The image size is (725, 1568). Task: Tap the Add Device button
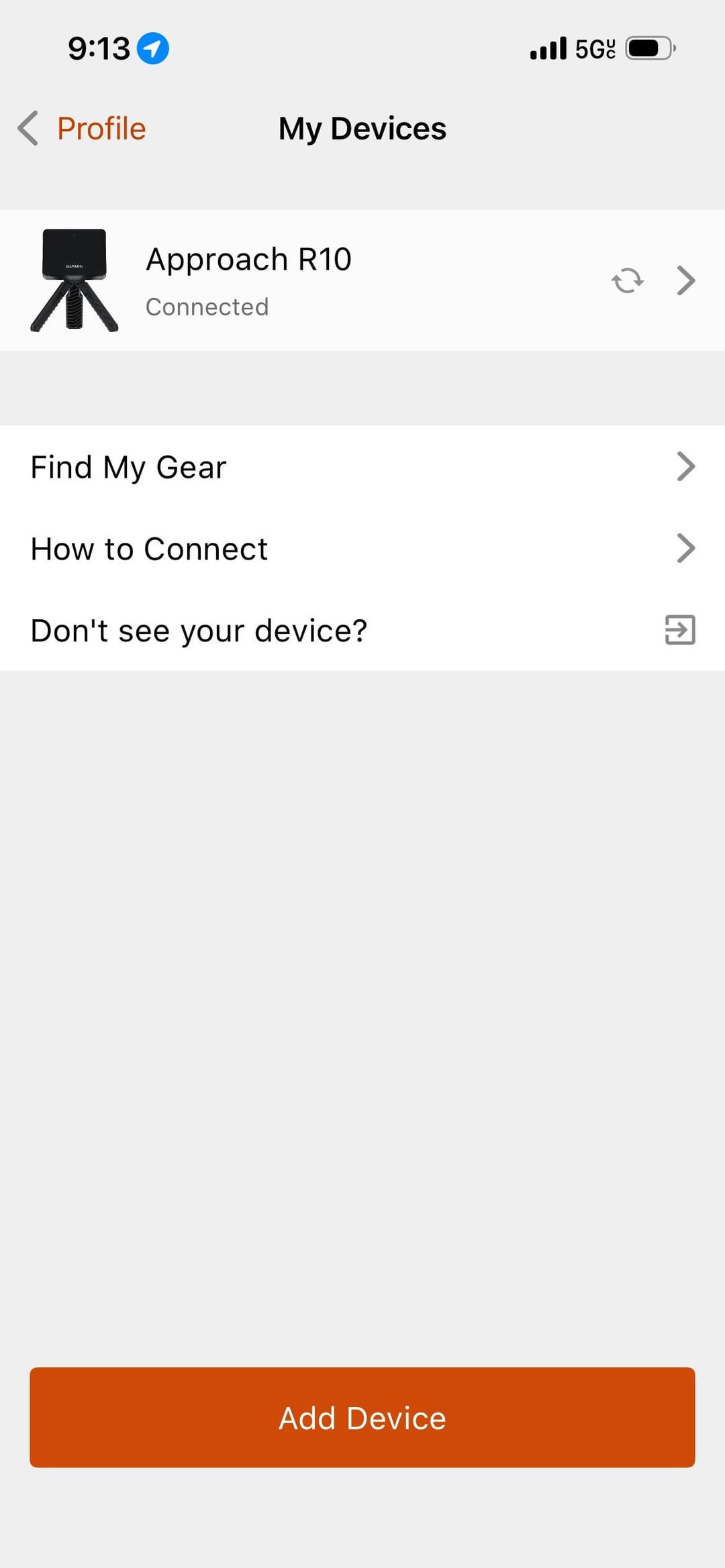click(362, 1417)
